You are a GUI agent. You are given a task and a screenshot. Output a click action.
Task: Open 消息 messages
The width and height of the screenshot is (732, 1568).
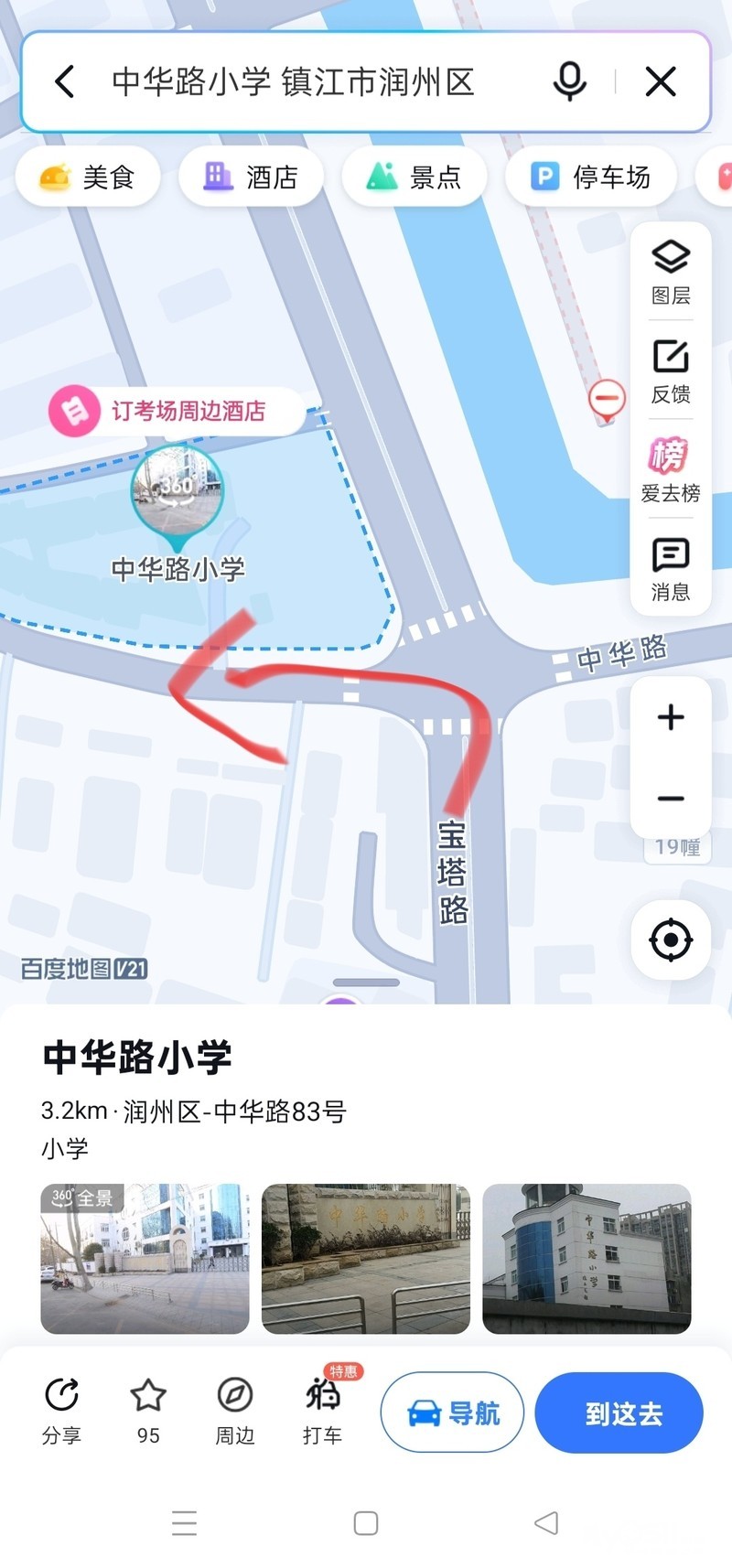click(x=671, y=569)
